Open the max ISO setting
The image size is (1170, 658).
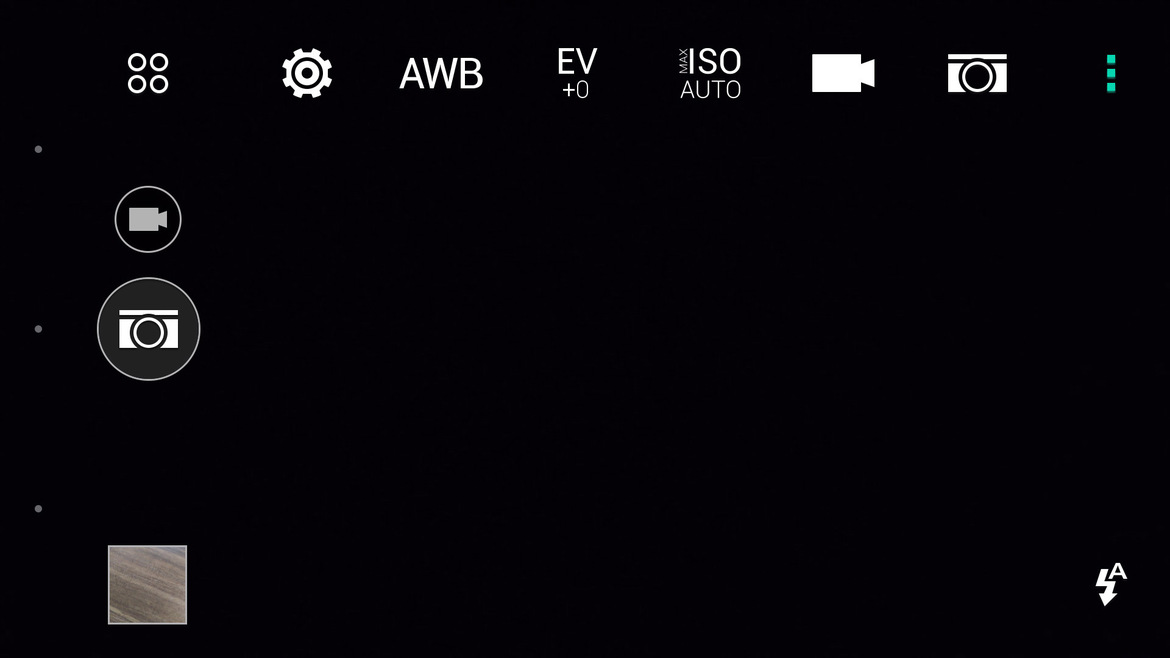(x=710, y=74)
